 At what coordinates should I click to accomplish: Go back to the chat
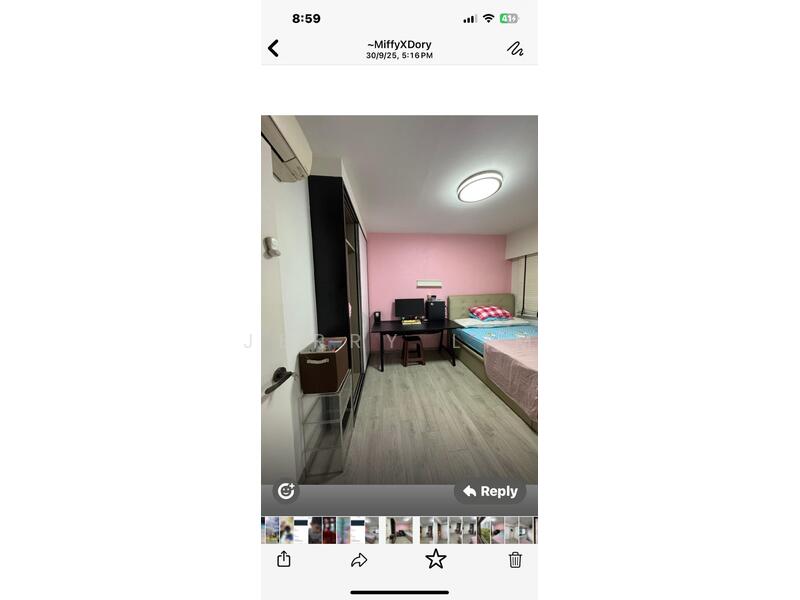click(x=273, y=48)
